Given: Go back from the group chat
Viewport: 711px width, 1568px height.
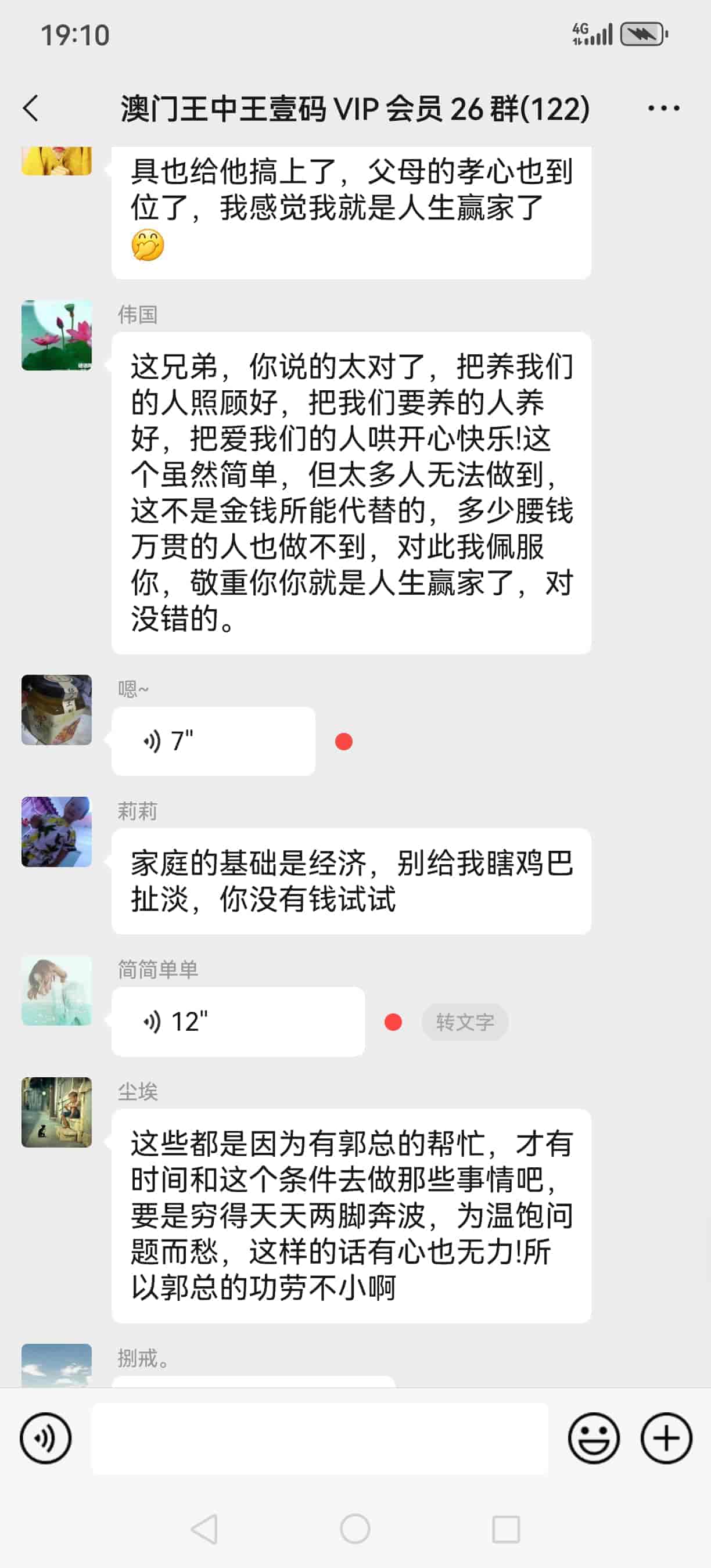Looking at the screenshot, I should pos(30,109).
